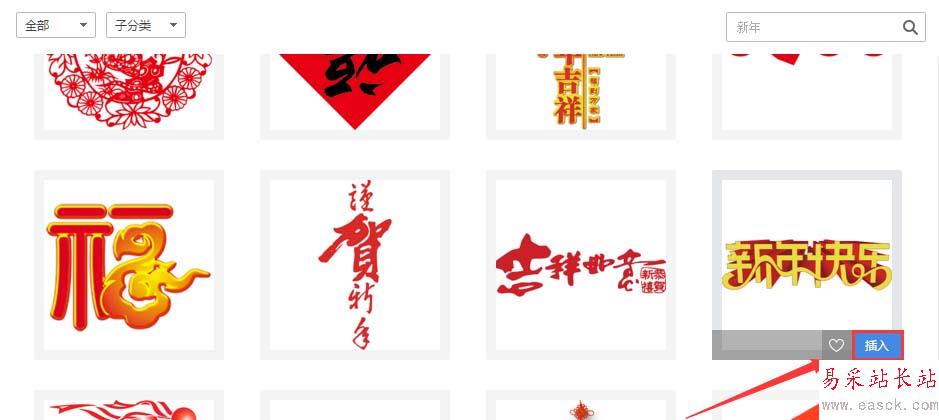
Task: Pick the 谨贺新年 vertical calligraphy image
Action: 355,265
